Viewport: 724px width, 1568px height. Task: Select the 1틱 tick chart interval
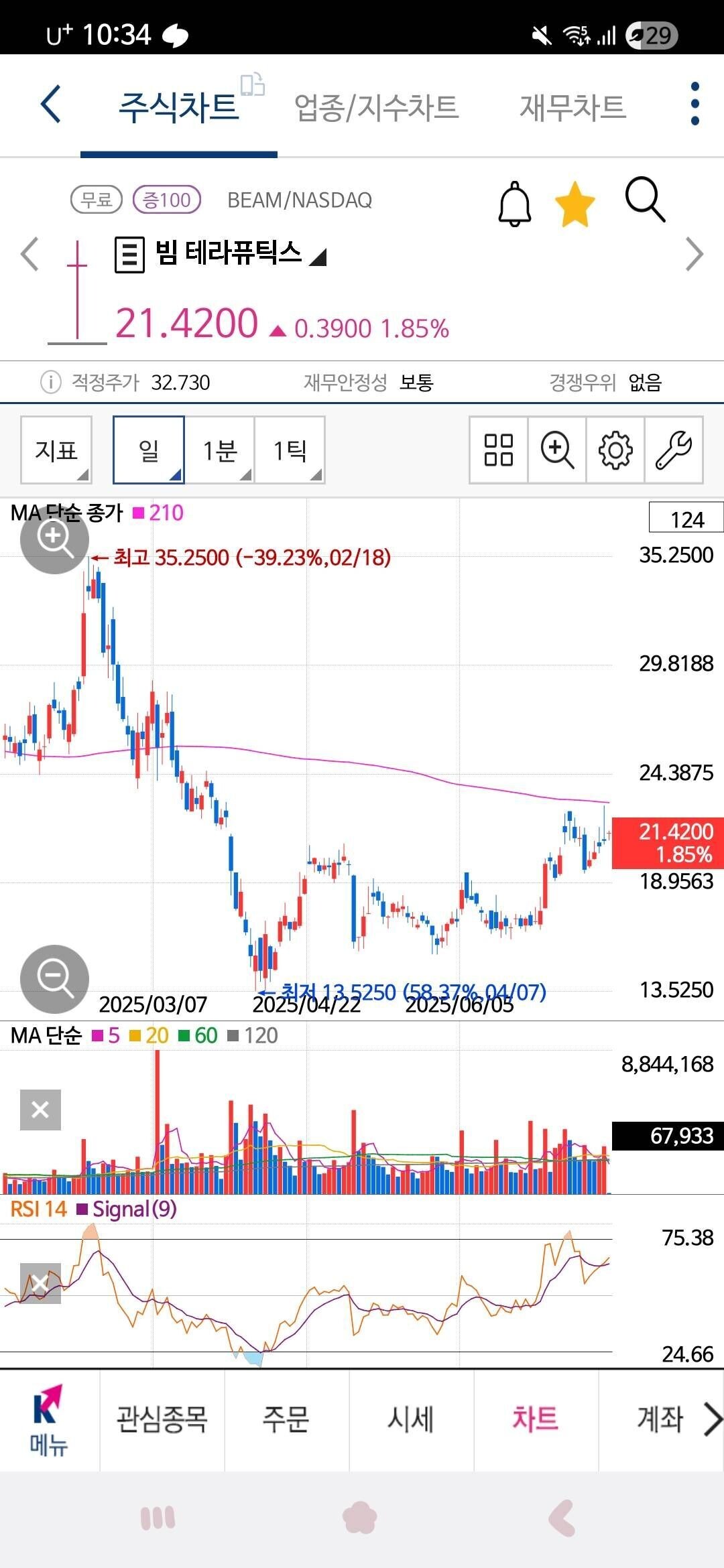pos(290,450)
